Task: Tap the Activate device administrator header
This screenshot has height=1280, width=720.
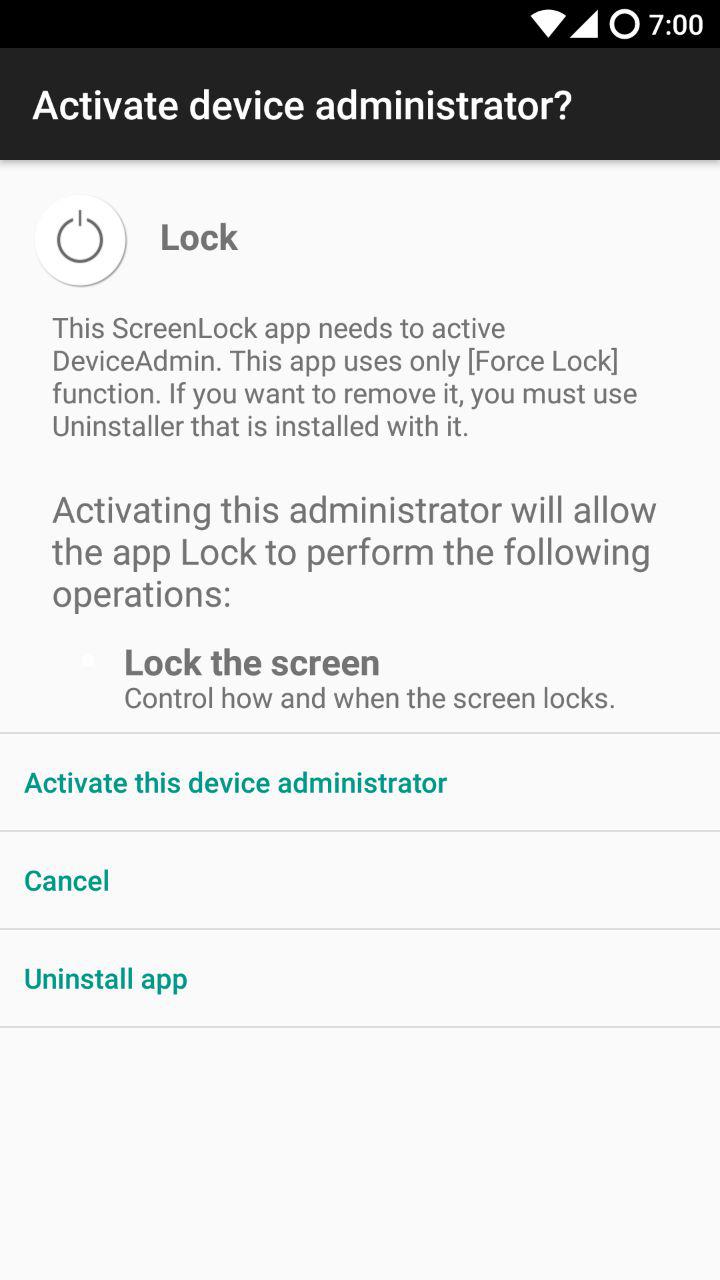Action: click(x=303, y=104)
